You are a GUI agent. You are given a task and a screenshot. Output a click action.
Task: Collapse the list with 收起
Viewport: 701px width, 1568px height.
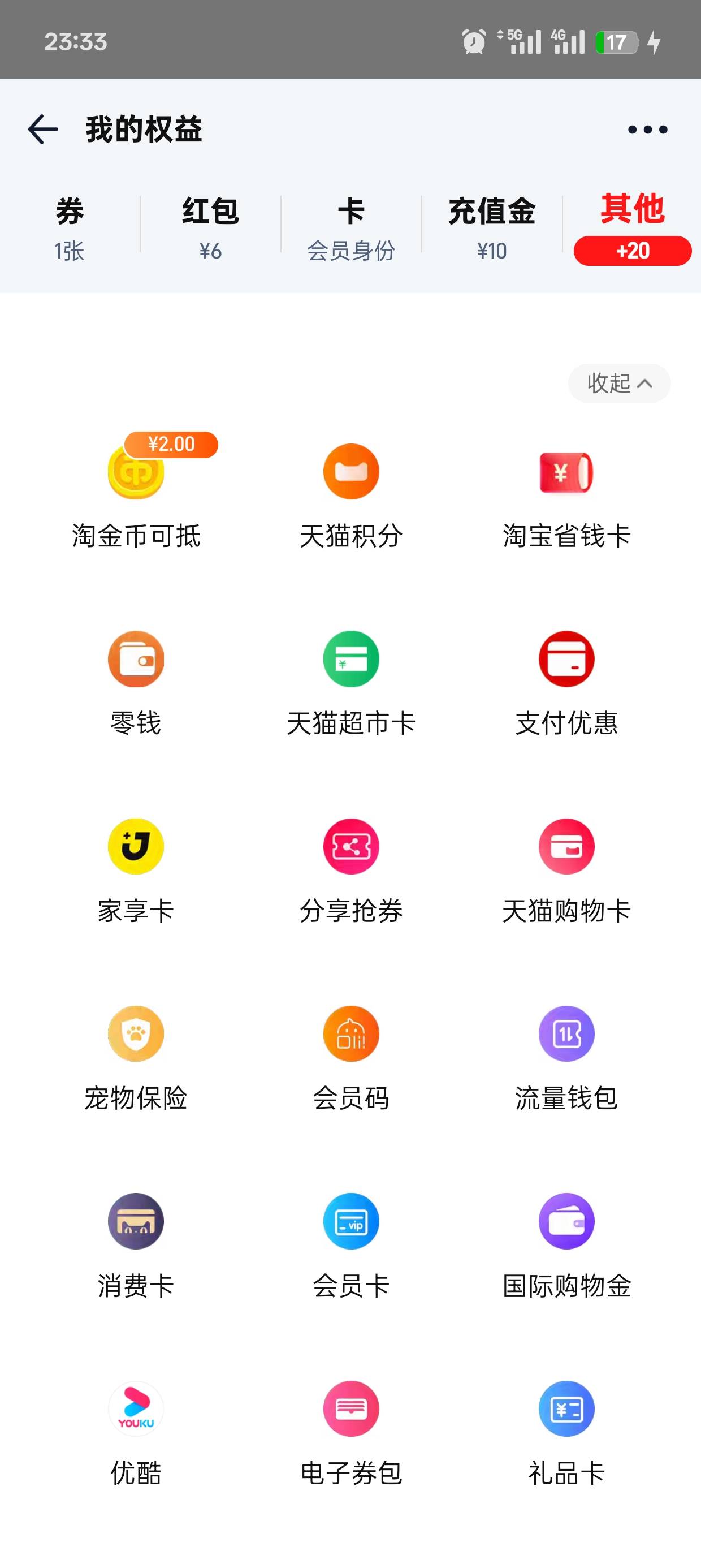point(620,384)
